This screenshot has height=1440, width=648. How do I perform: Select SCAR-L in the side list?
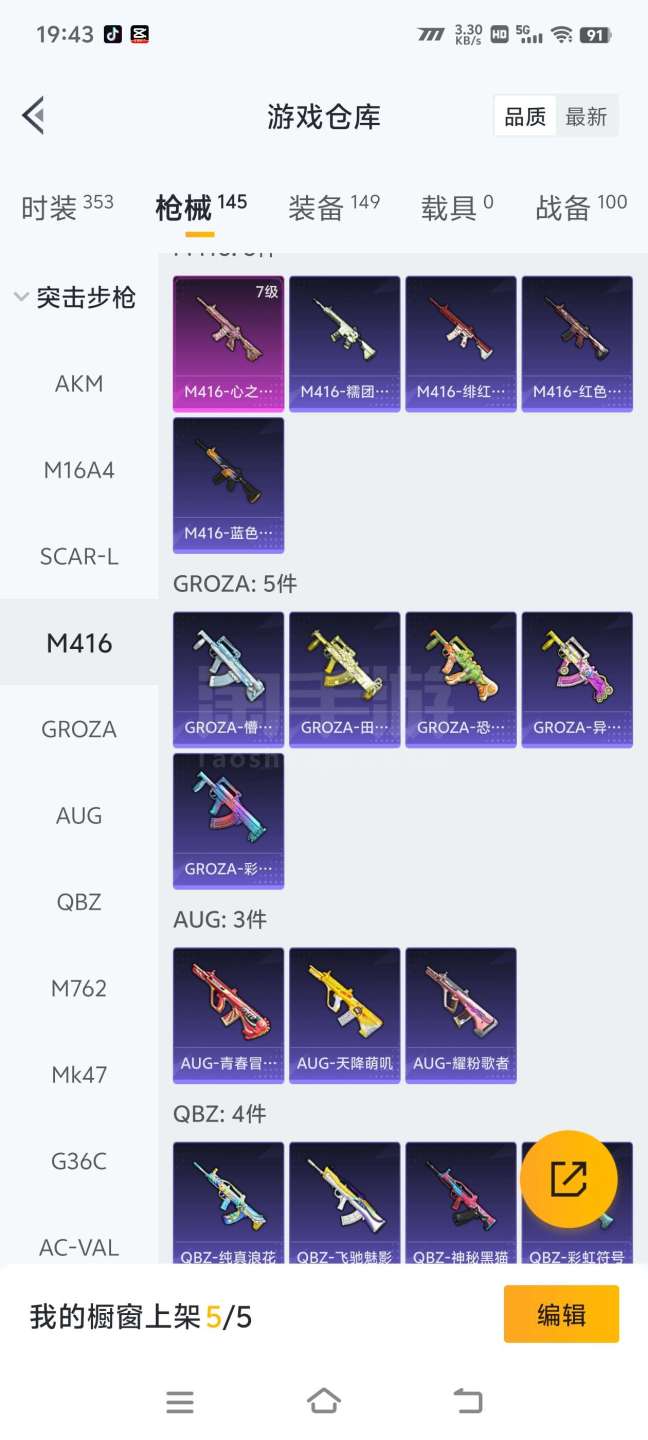79,557
